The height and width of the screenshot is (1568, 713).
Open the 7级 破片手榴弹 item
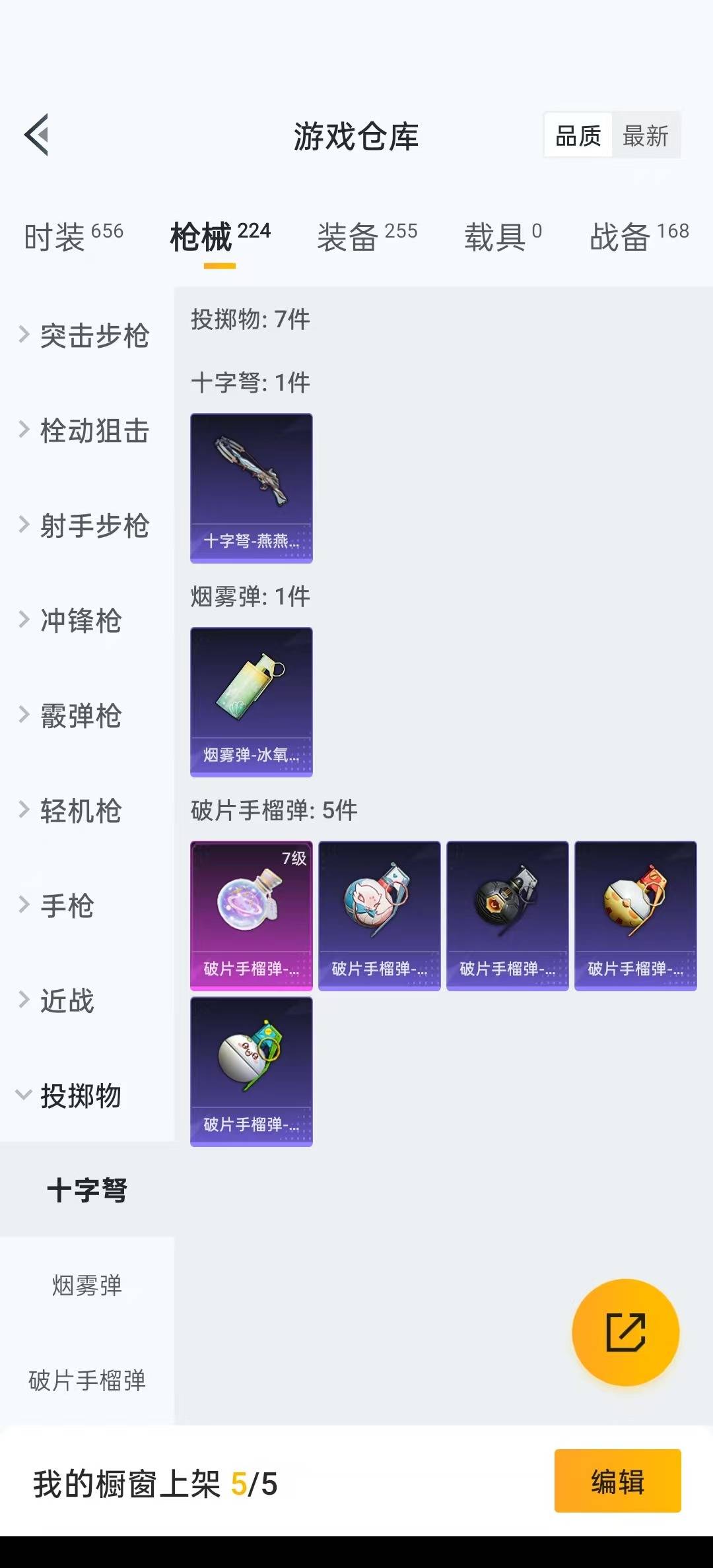252,915
